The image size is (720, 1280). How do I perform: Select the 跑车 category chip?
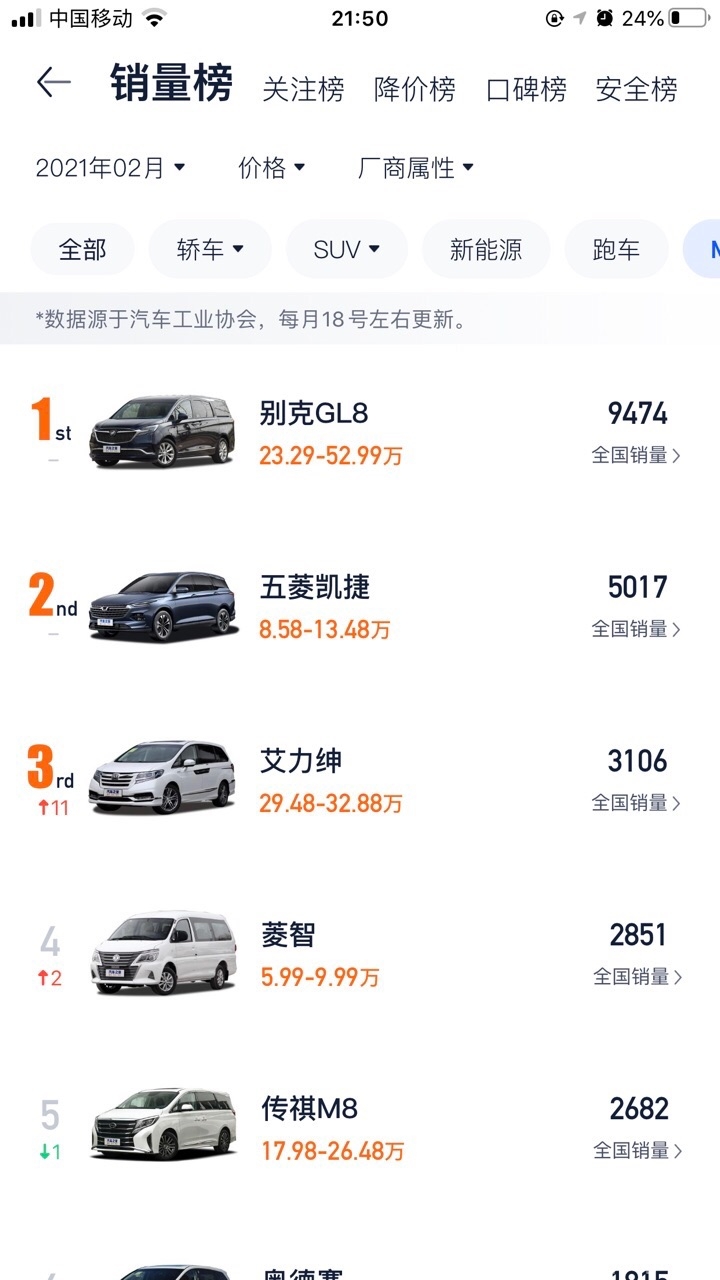616,249
